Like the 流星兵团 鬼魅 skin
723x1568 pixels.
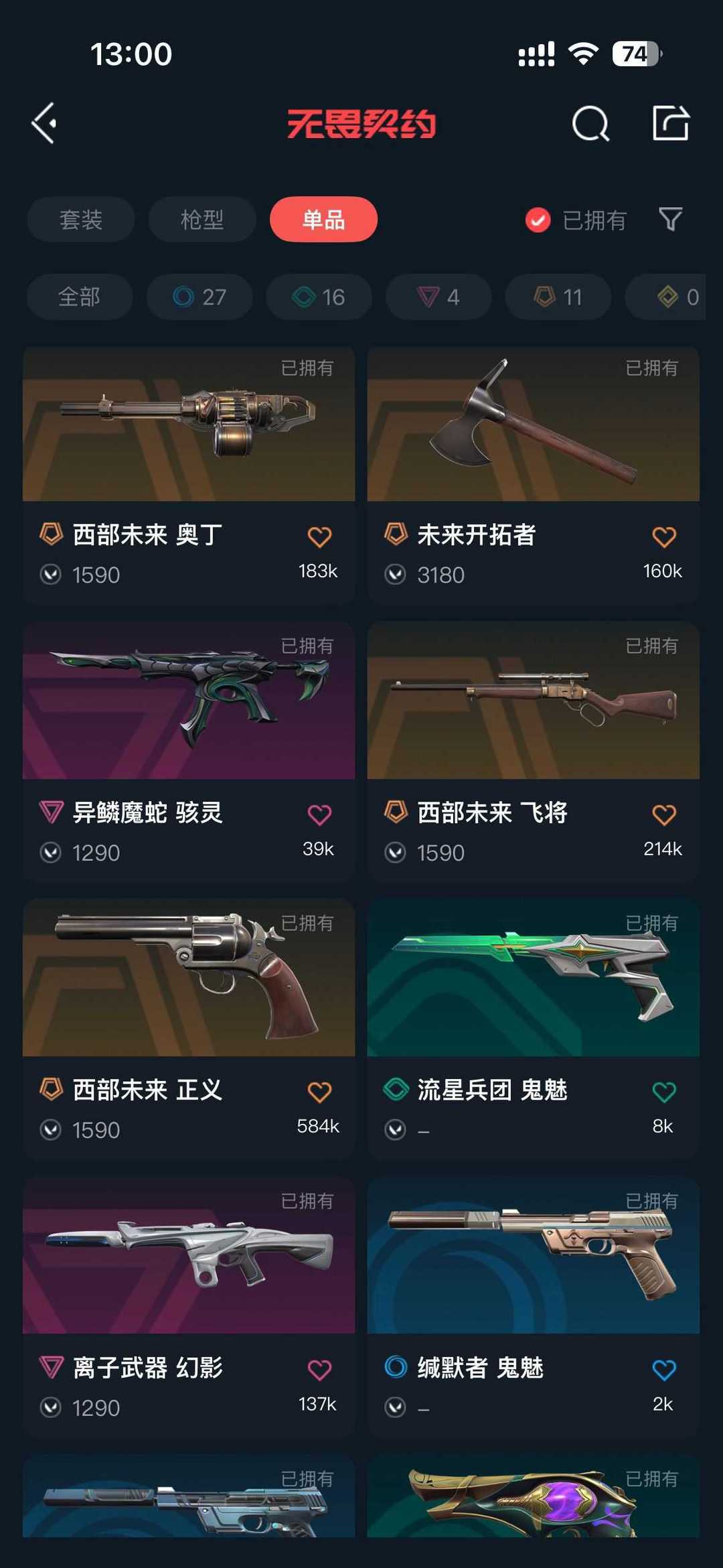tap(663, 1092)
